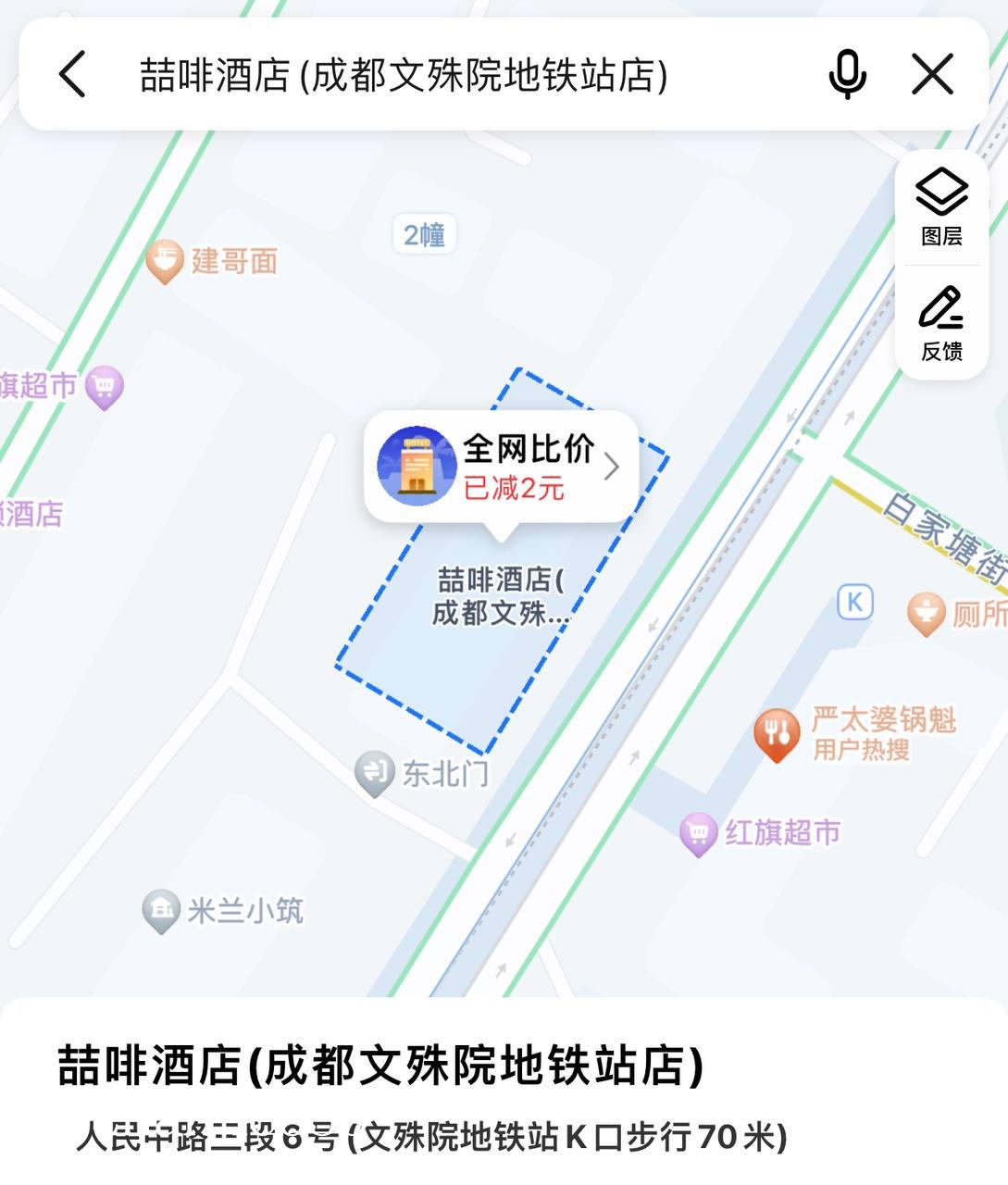Image resolution: width=1008 pixels, height=1185 pixels.
Task: Clear the search with the X button
Action: click(932, 73)
